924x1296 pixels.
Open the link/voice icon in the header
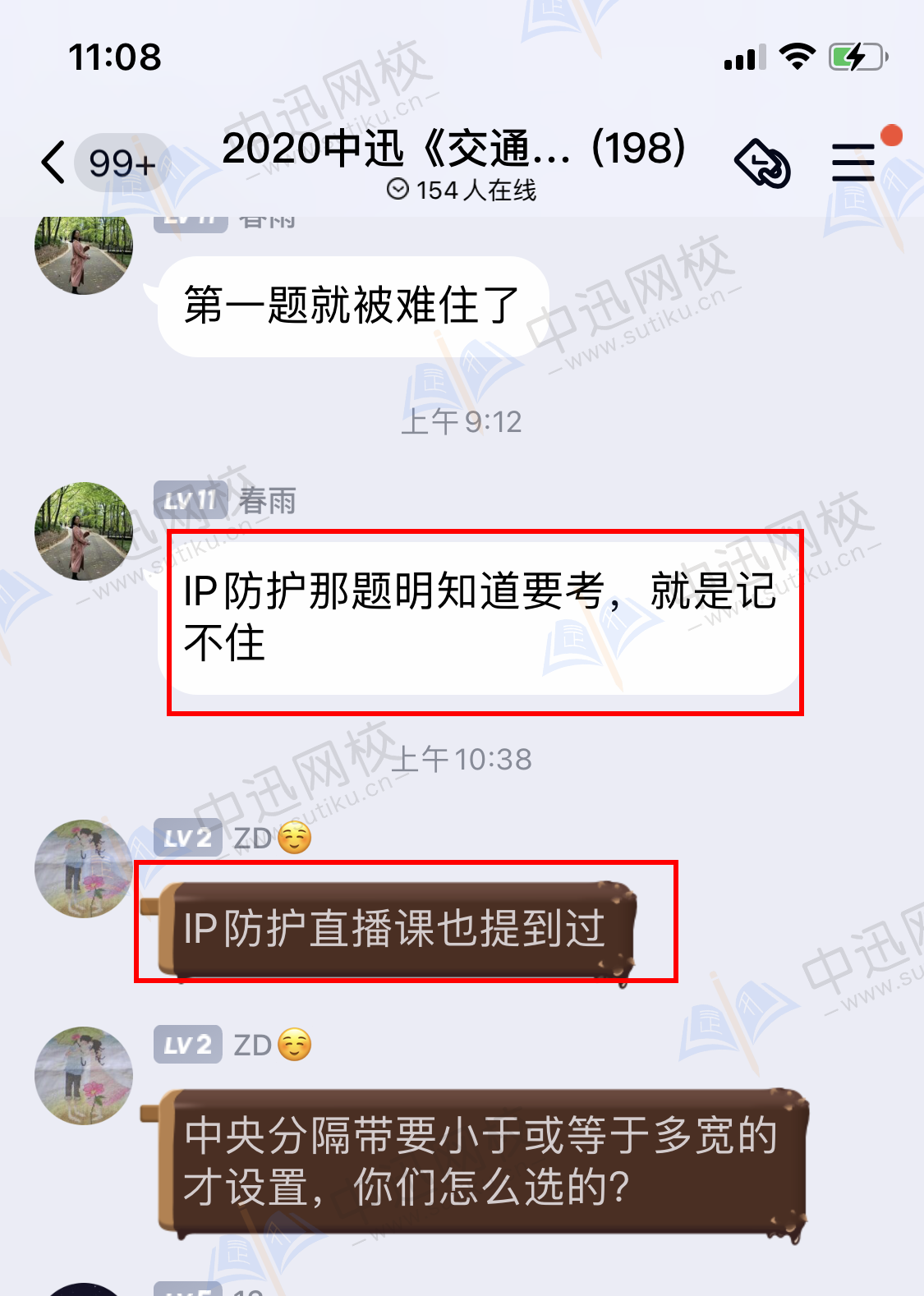[x=762, y=163]
